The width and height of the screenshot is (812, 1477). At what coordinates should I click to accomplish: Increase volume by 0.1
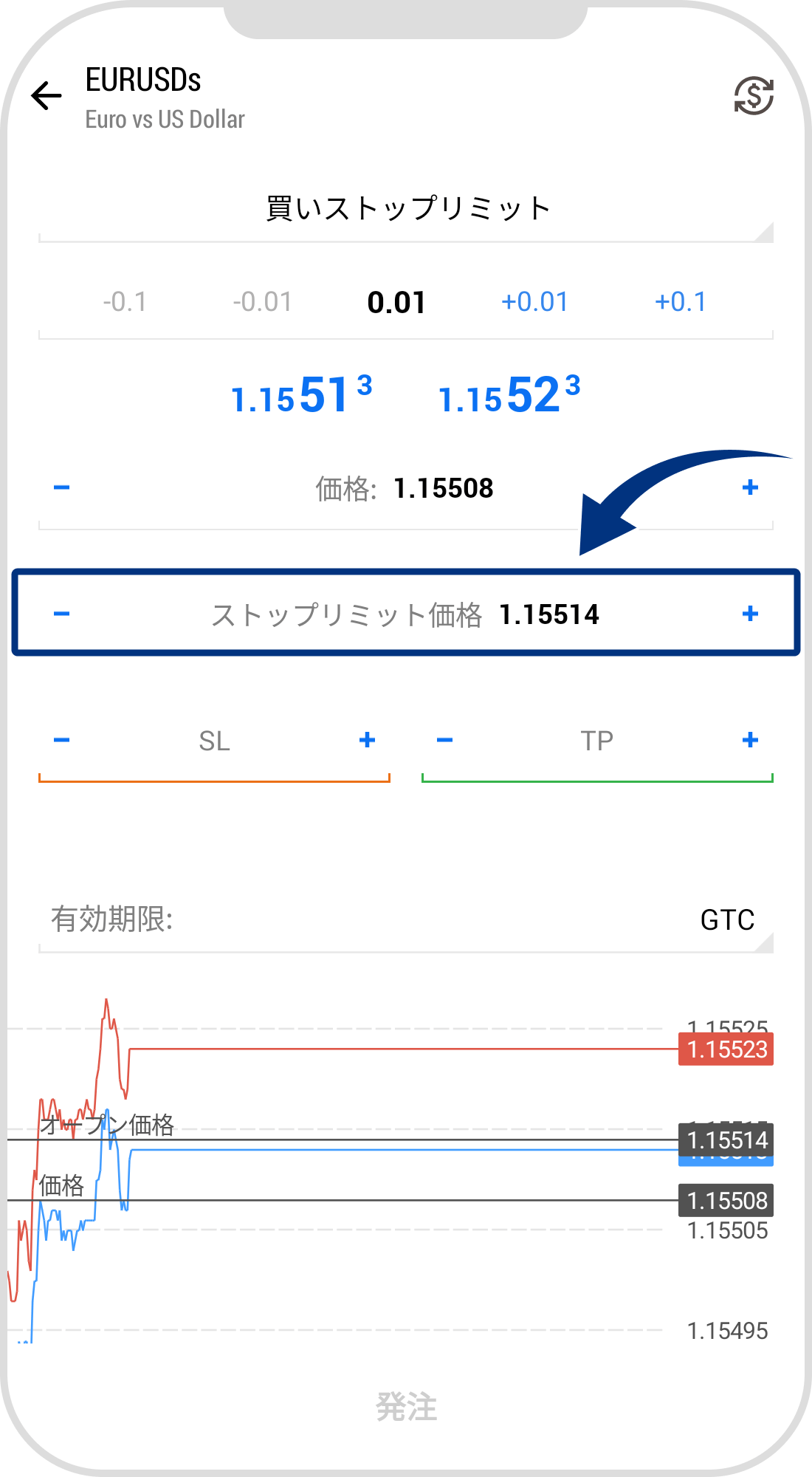[x=680, y=301]
